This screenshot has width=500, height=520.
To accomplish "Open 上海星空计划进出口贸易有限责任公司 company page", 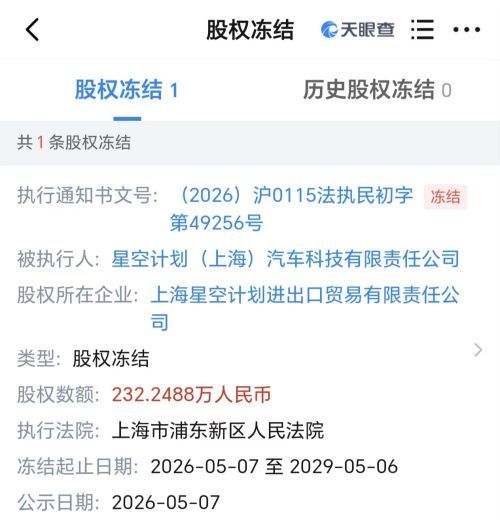I will click(x=305, y=308).
